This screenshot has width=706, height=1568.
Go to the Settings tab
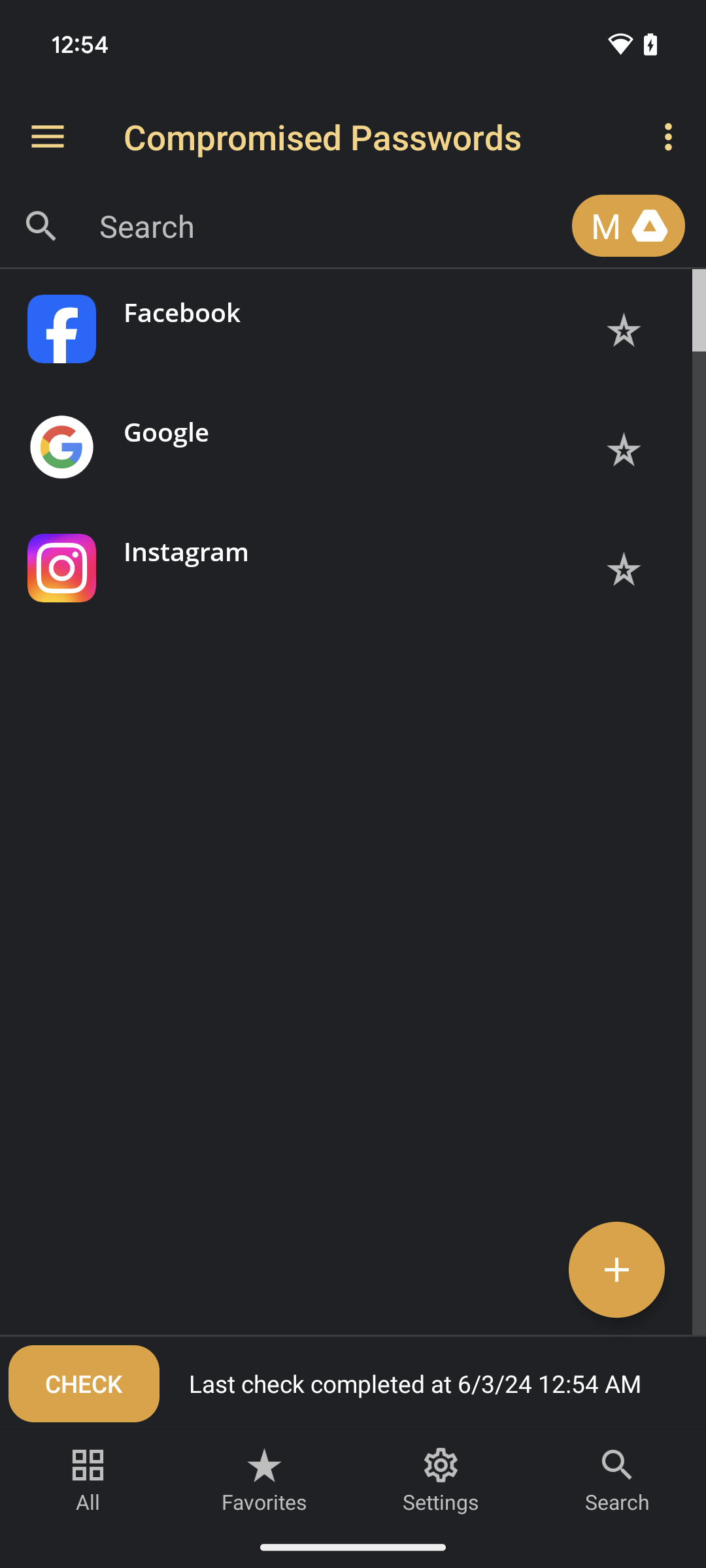click(x=441, y=1480)
